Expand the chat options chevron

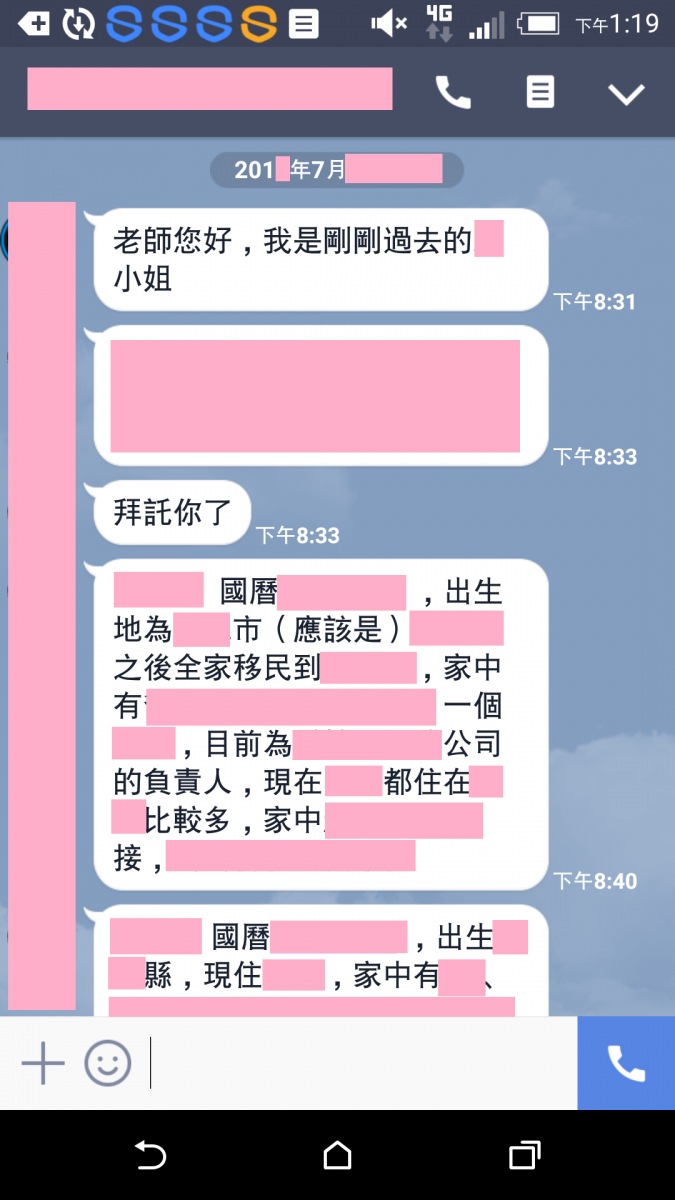pyautogui.click(x=627, y=94)
